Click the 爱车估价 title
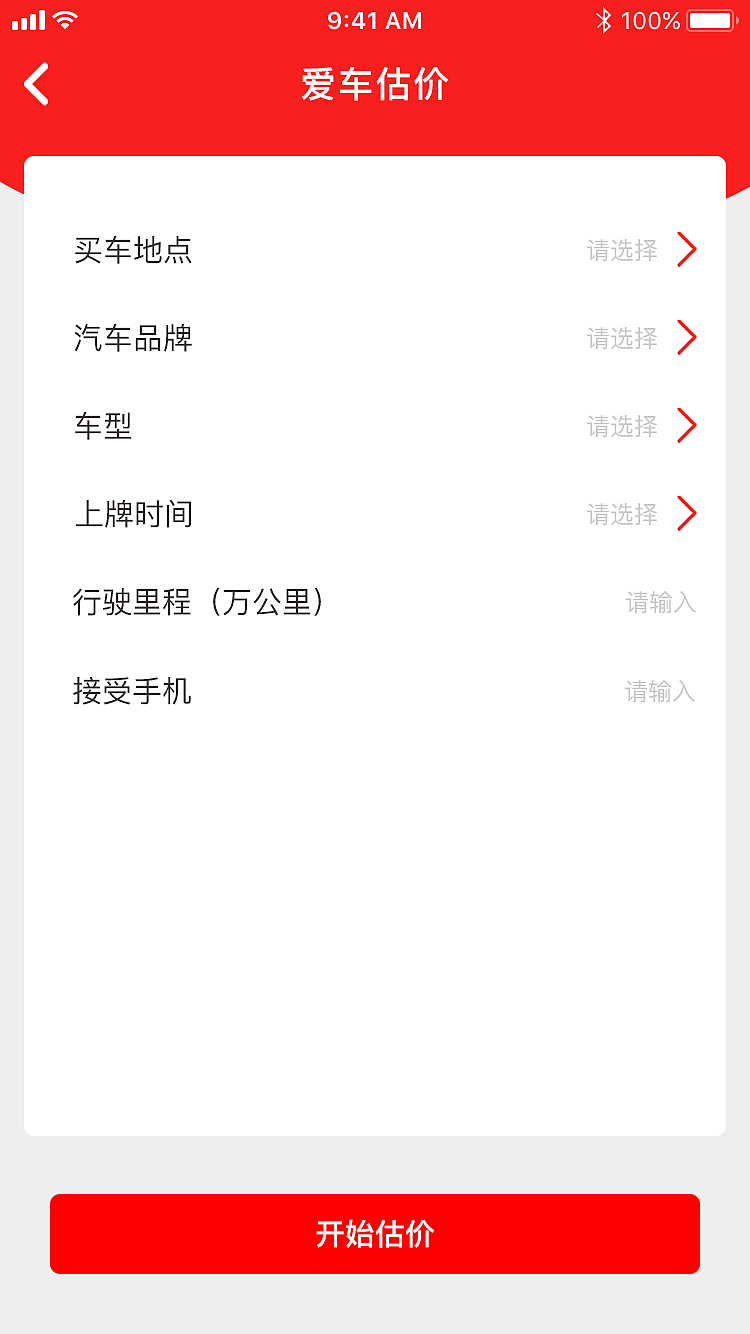 coord(375,84)
